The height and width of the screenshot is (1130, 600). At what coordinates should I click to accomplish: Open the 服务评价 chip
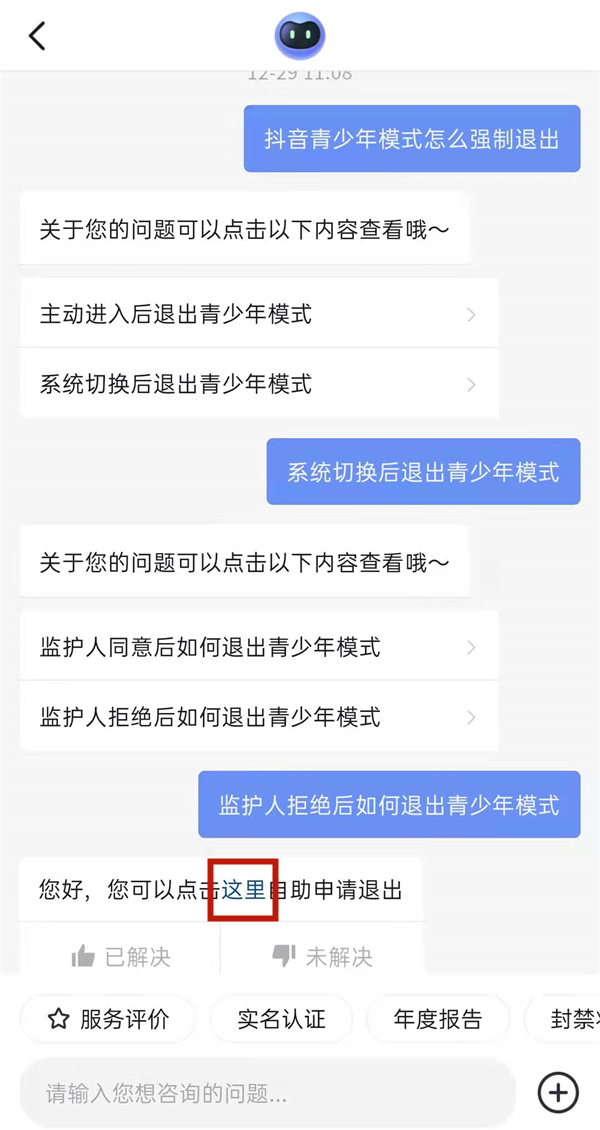tap(108, 1019)
